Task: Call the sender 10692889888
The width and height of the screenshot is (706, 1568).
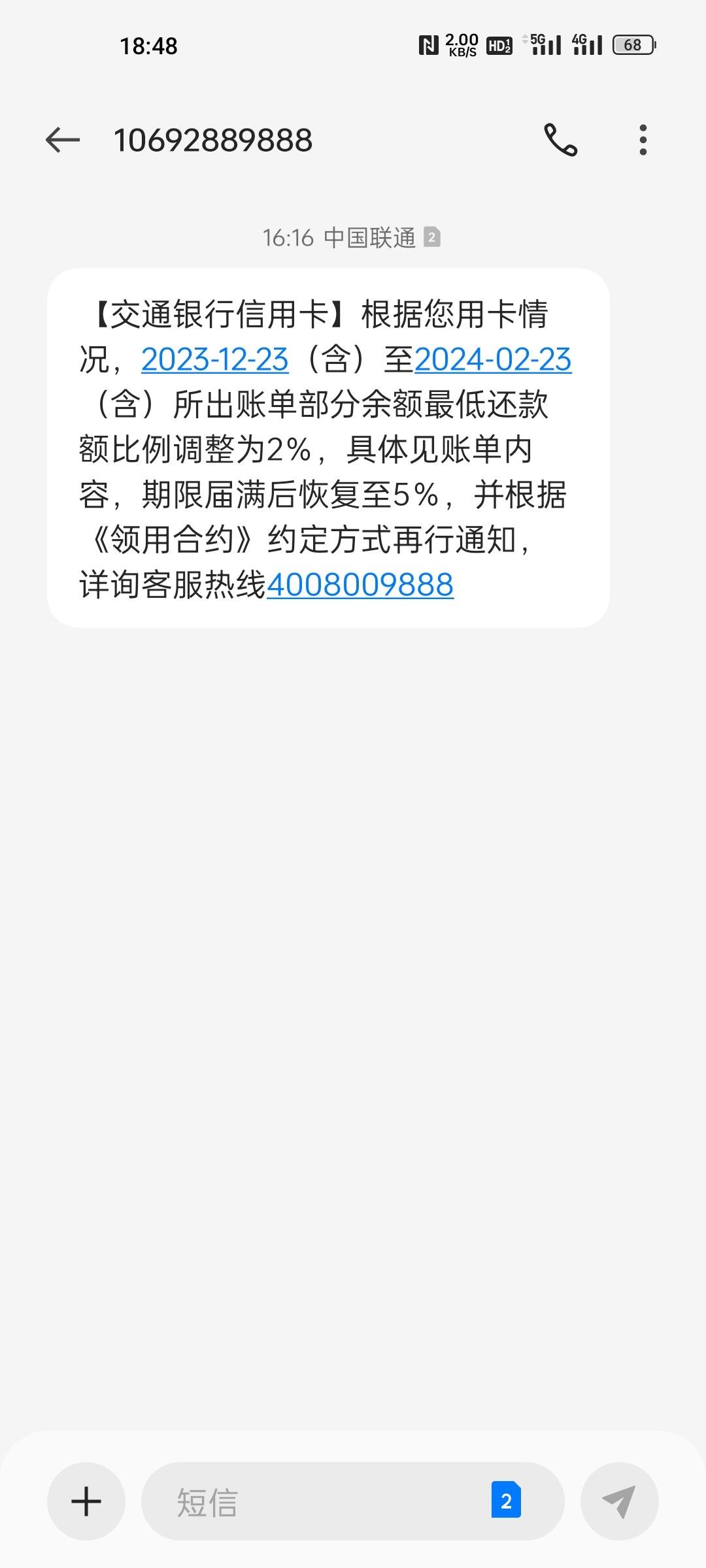Action: pos(561,140)
